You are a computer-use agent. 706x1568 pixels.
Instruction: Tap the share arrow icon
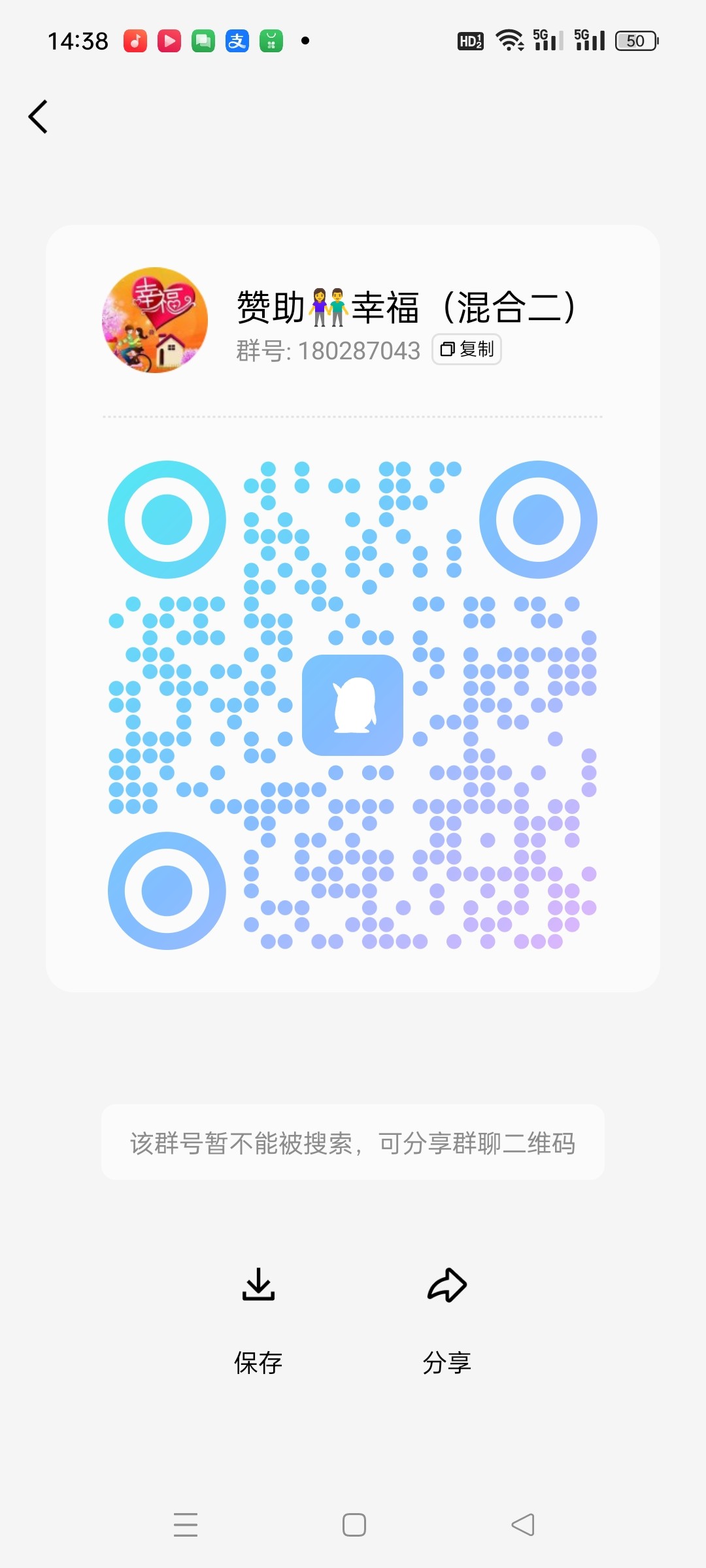[446, 1283]
